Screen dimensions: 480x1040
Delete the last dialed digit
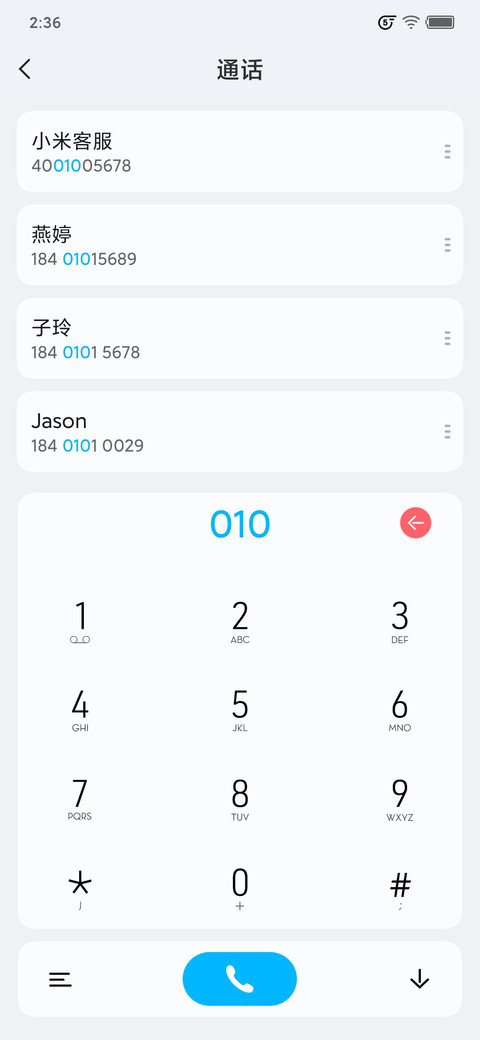pos(416,523)
